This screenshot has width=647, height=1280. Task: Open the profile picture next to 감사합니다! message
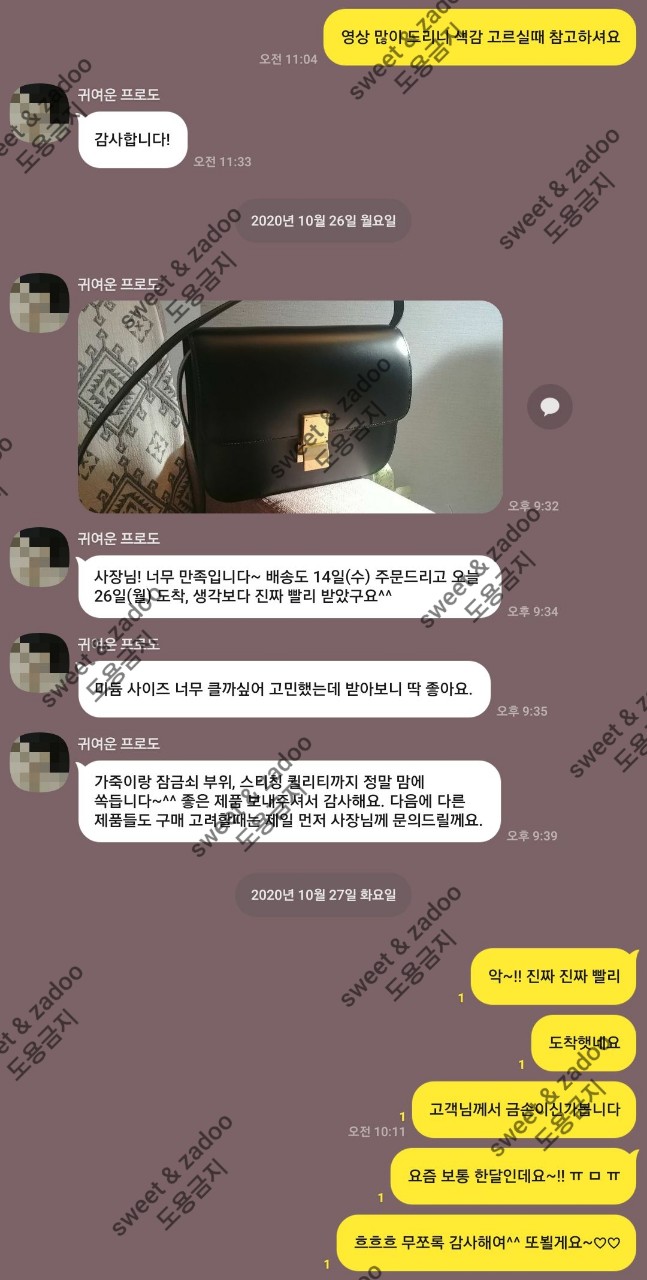[x=39, y=113]
